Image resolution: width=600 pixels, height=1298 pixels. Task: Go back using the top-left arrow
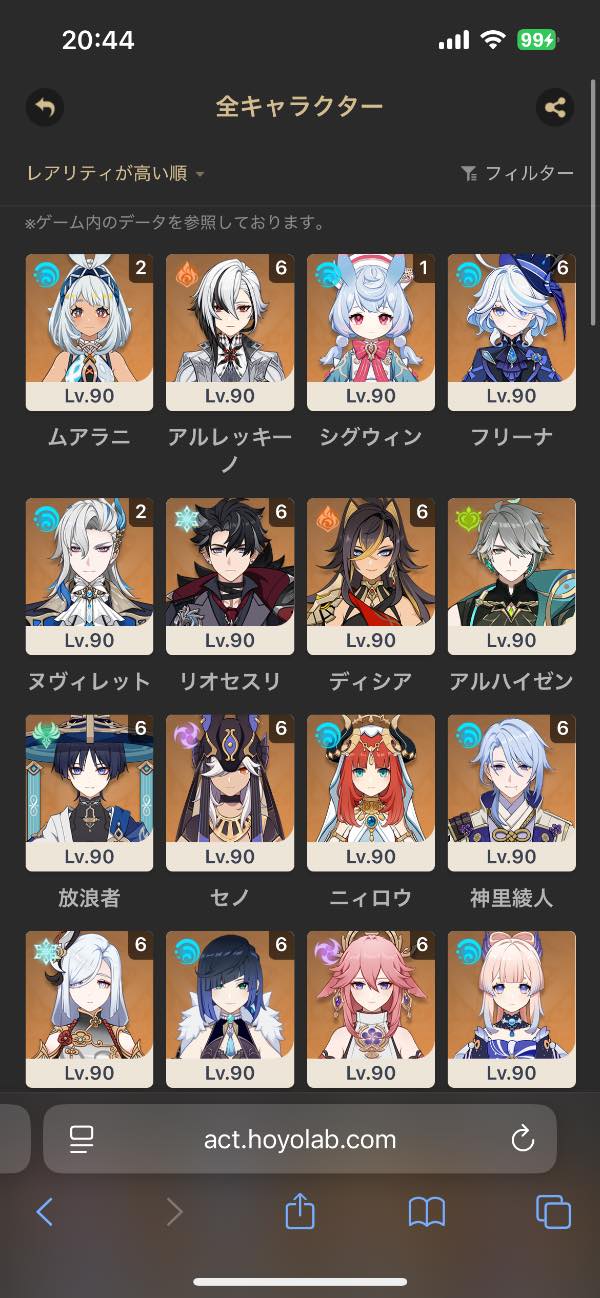click(x=45, y=107)
